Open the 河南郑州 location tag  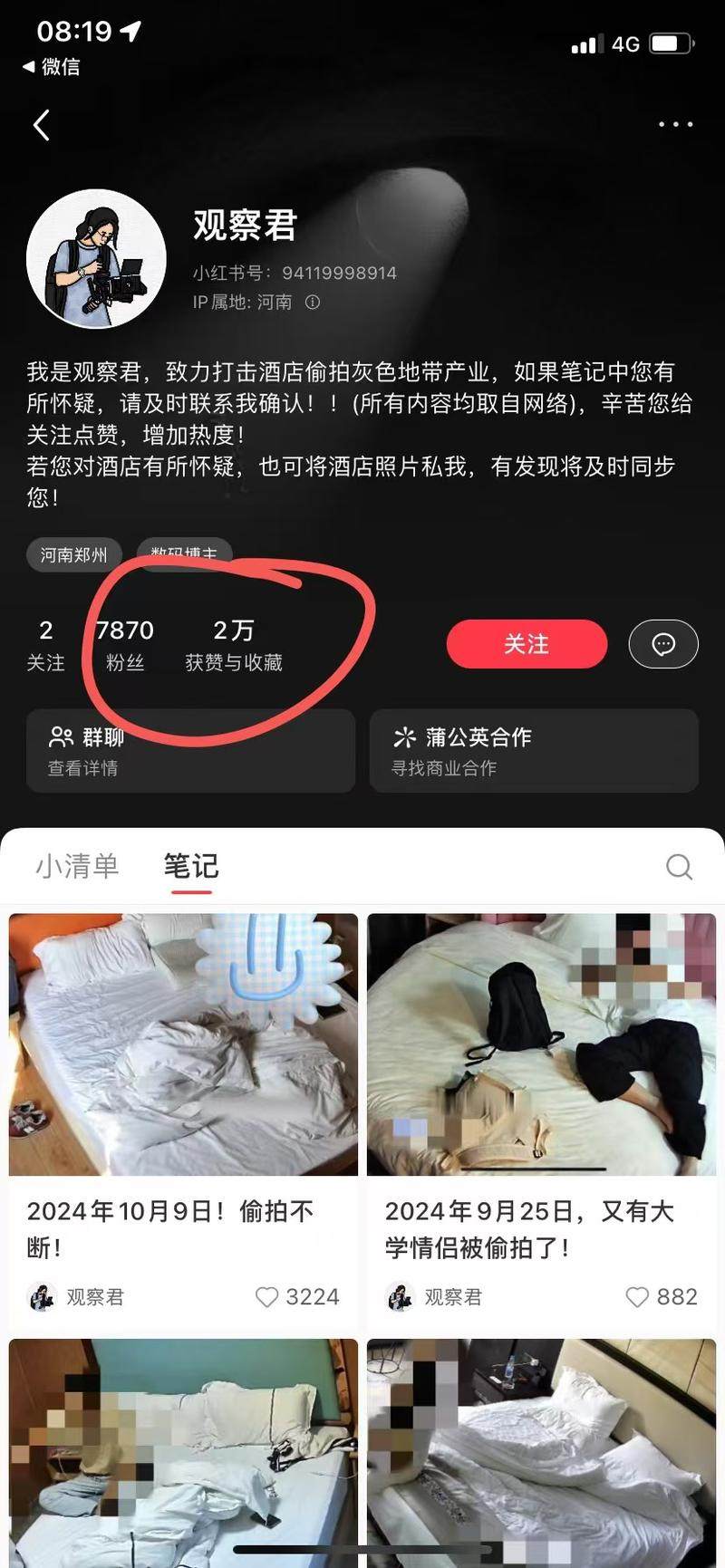[x=73, y=554]
